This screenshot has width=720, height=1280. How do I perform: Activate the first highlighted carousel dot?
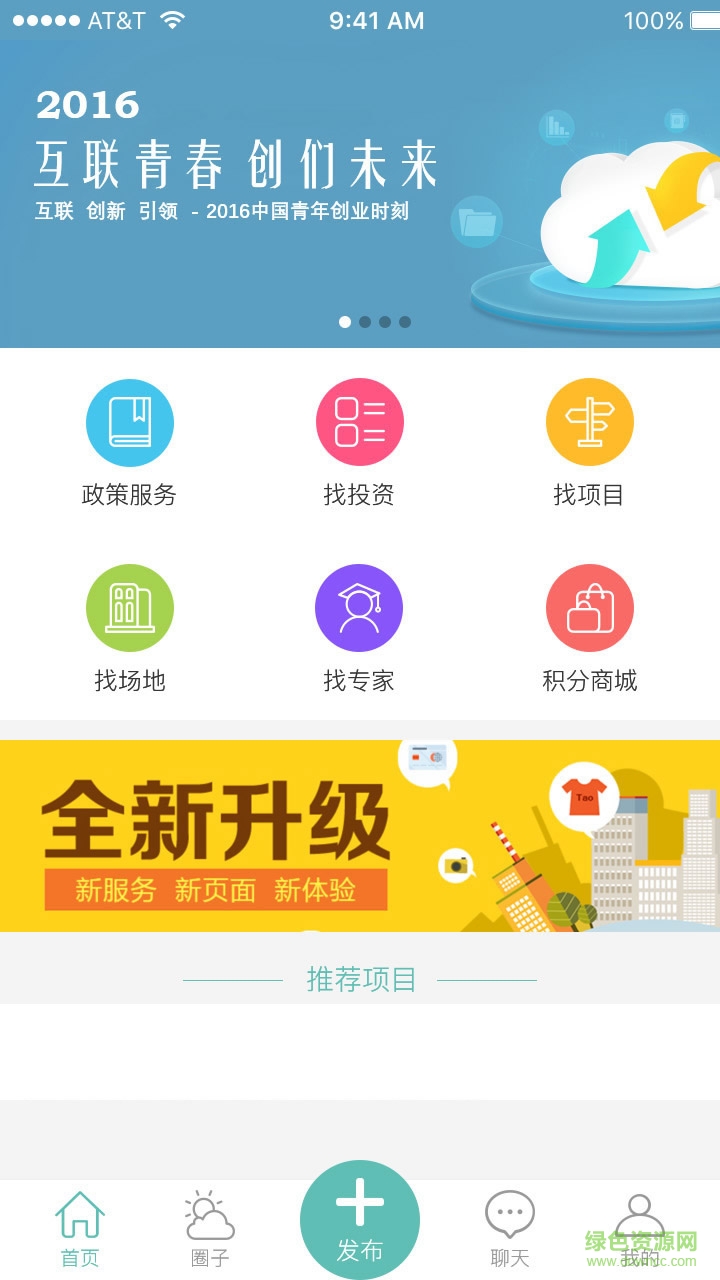point(343,322)
